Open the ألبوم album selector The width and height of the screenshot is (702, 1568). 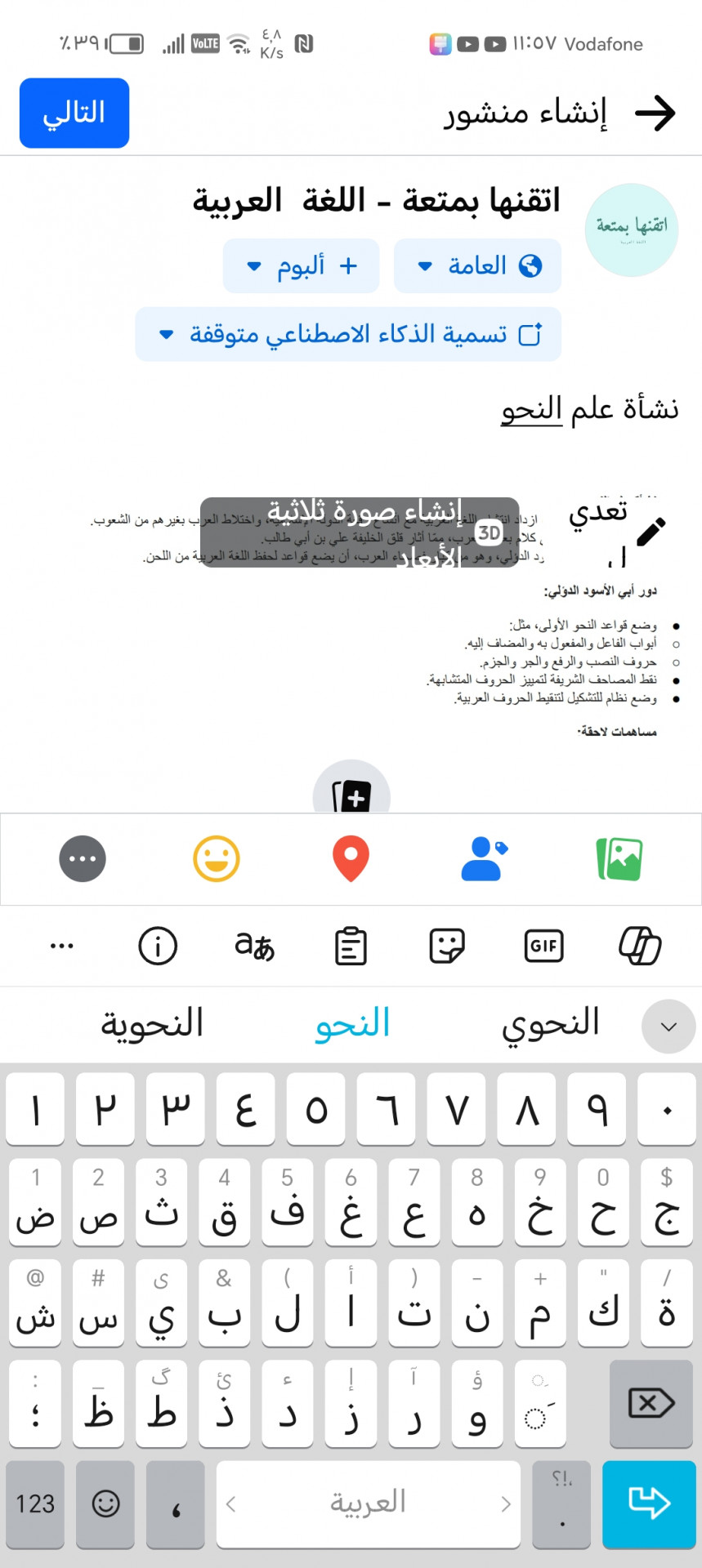301,266
